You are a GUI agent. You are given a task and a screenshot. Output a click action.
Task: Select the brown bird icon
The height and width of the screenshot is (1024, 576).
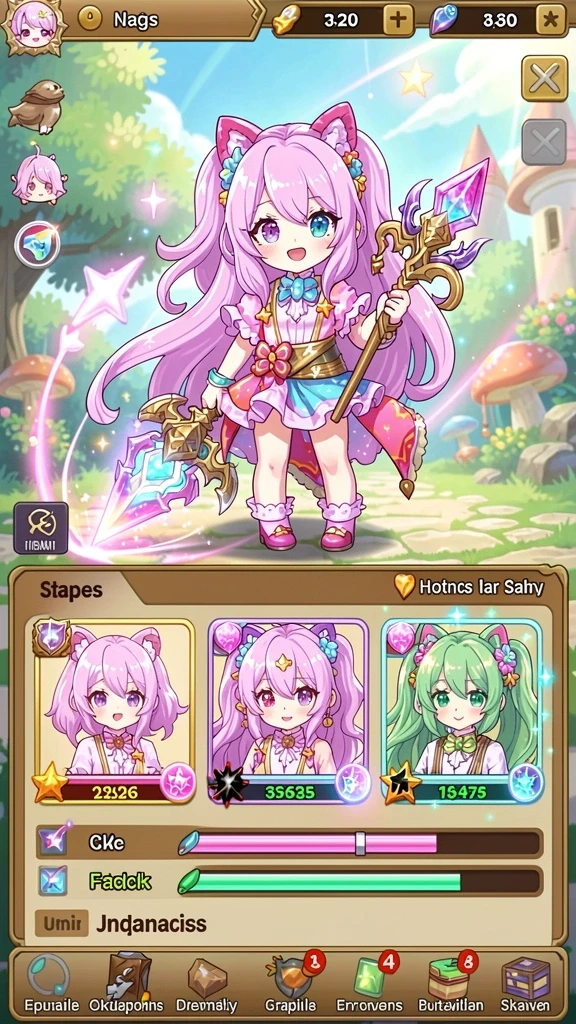coord(36,103)
